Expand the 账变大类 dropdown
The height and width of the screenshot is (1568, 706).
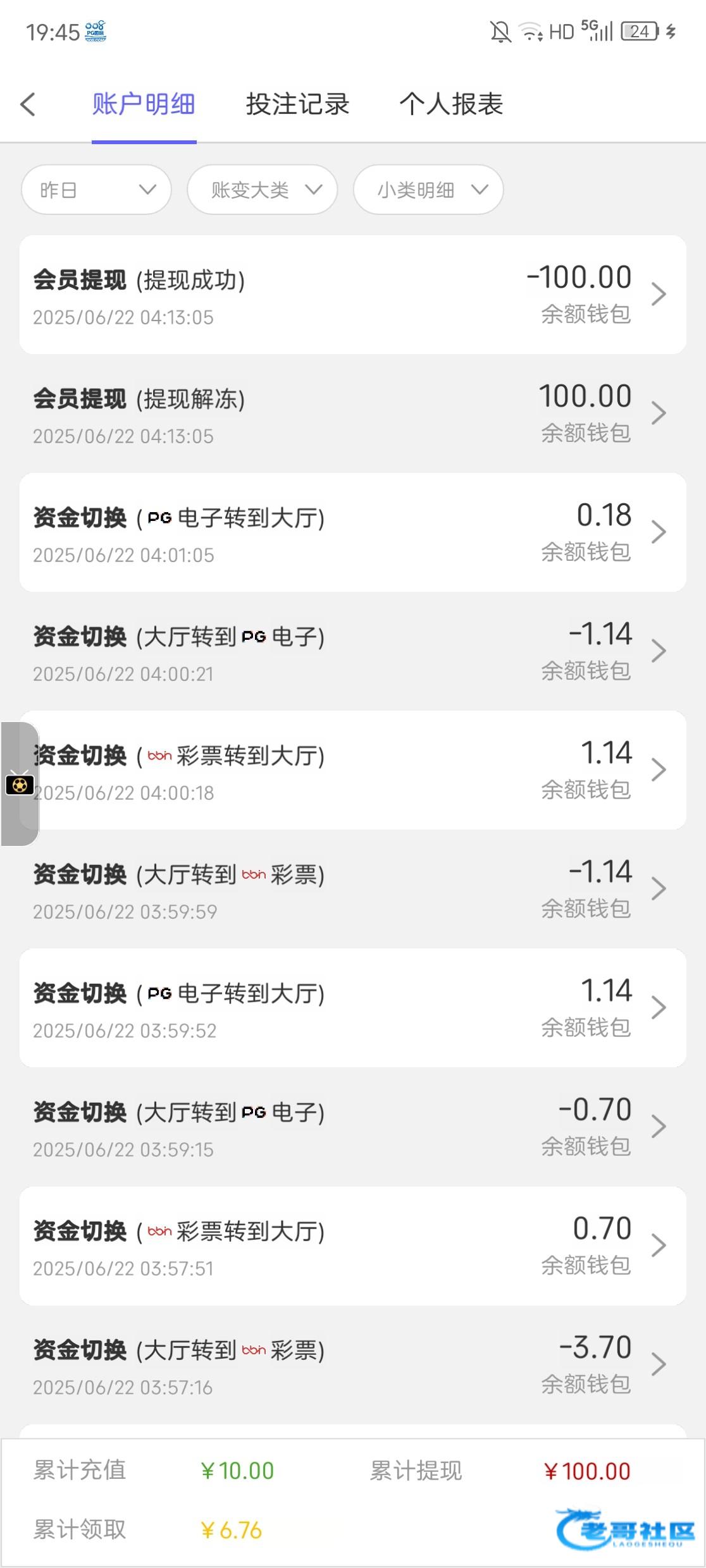[x=262, y=190]
